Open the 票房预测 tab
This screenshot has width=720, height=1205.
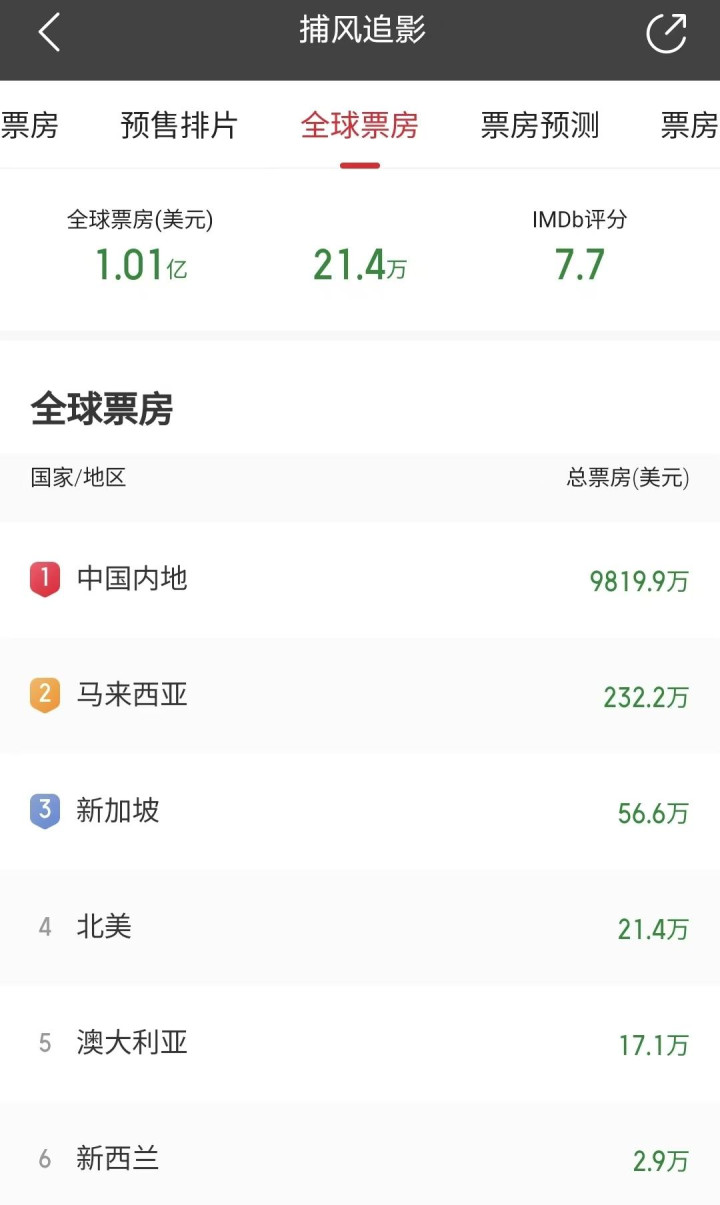click(540, 125)
